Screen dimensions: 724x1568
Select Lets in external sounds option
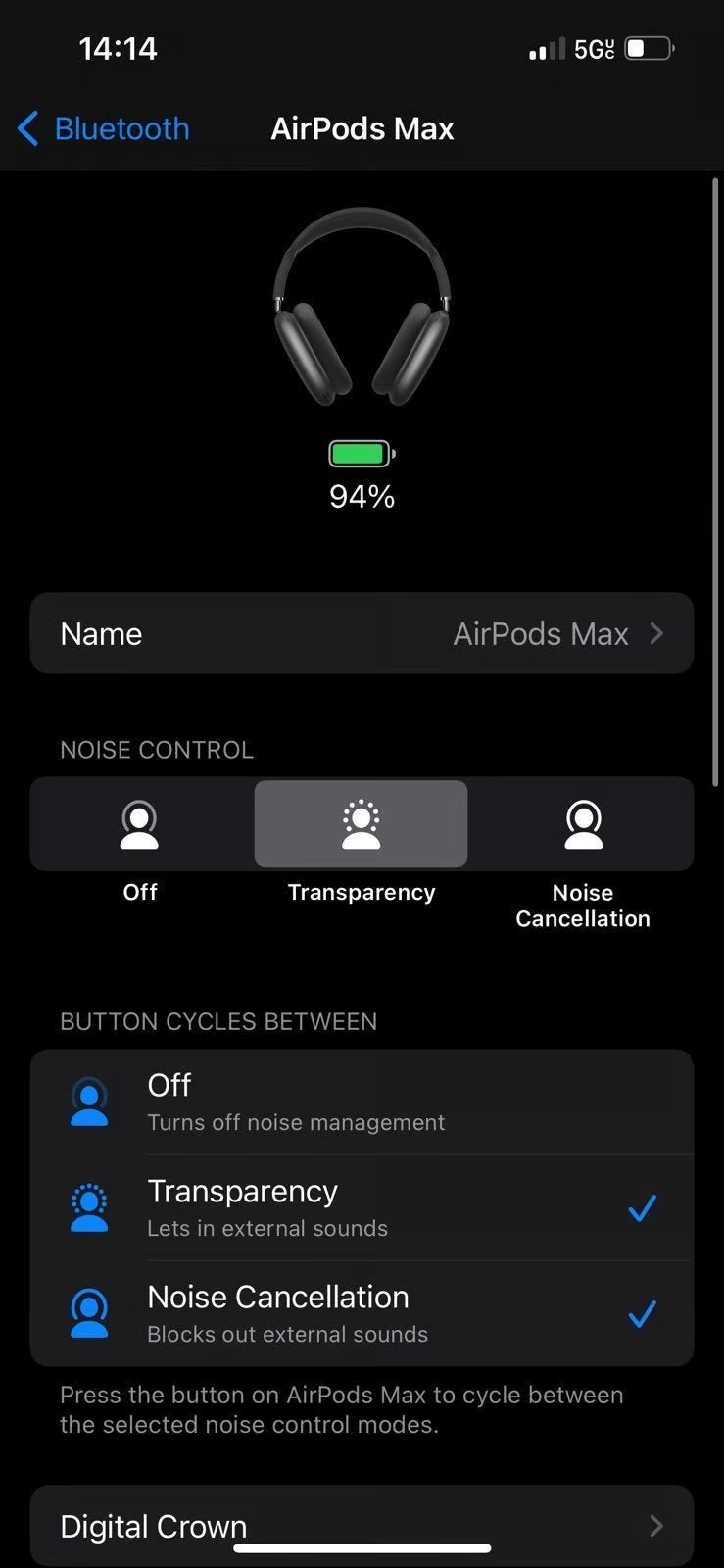[x=267, y=1227]
